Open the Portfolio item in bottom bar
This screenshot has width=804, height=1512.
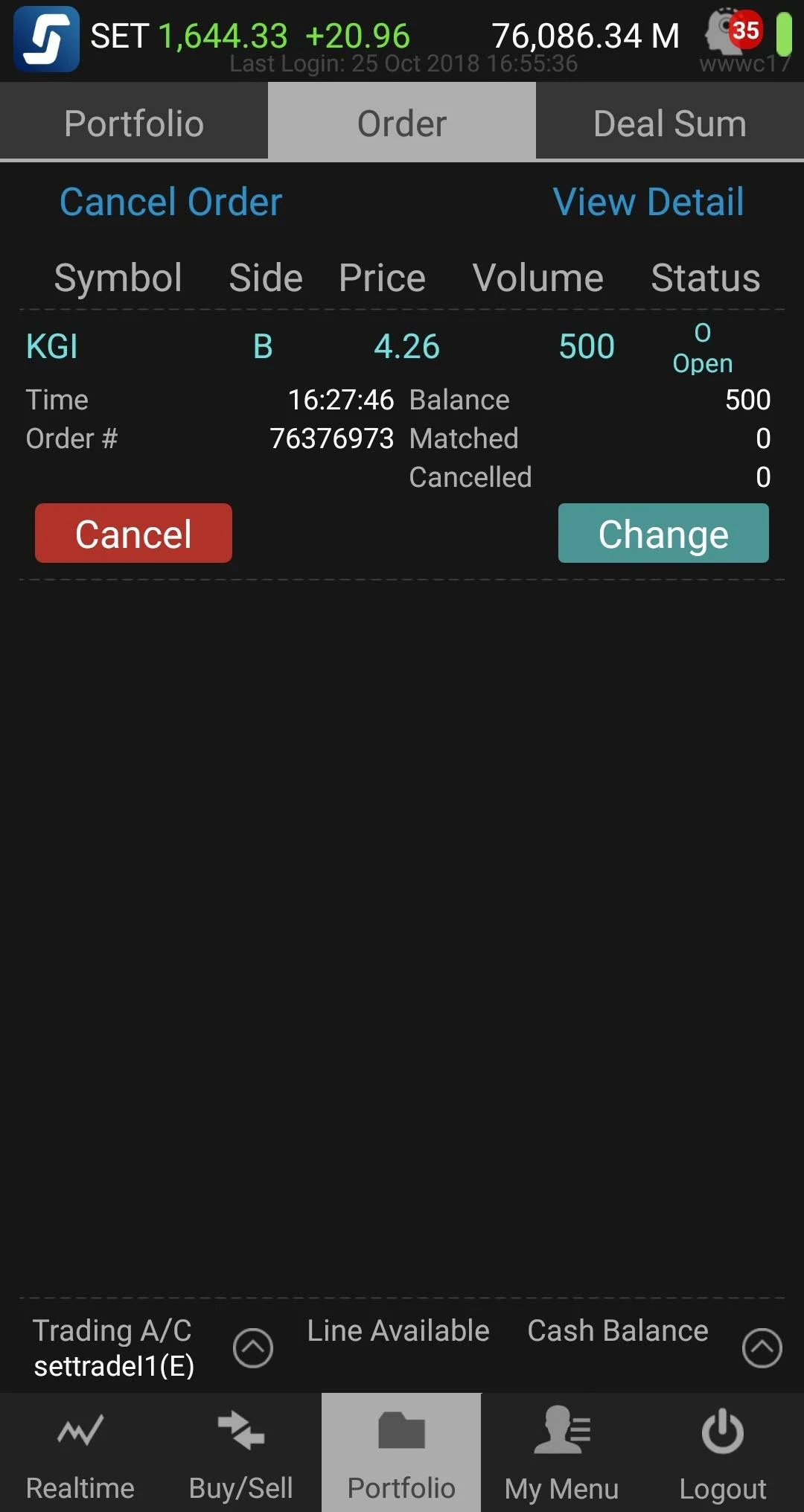click(x=401, y=1453)
